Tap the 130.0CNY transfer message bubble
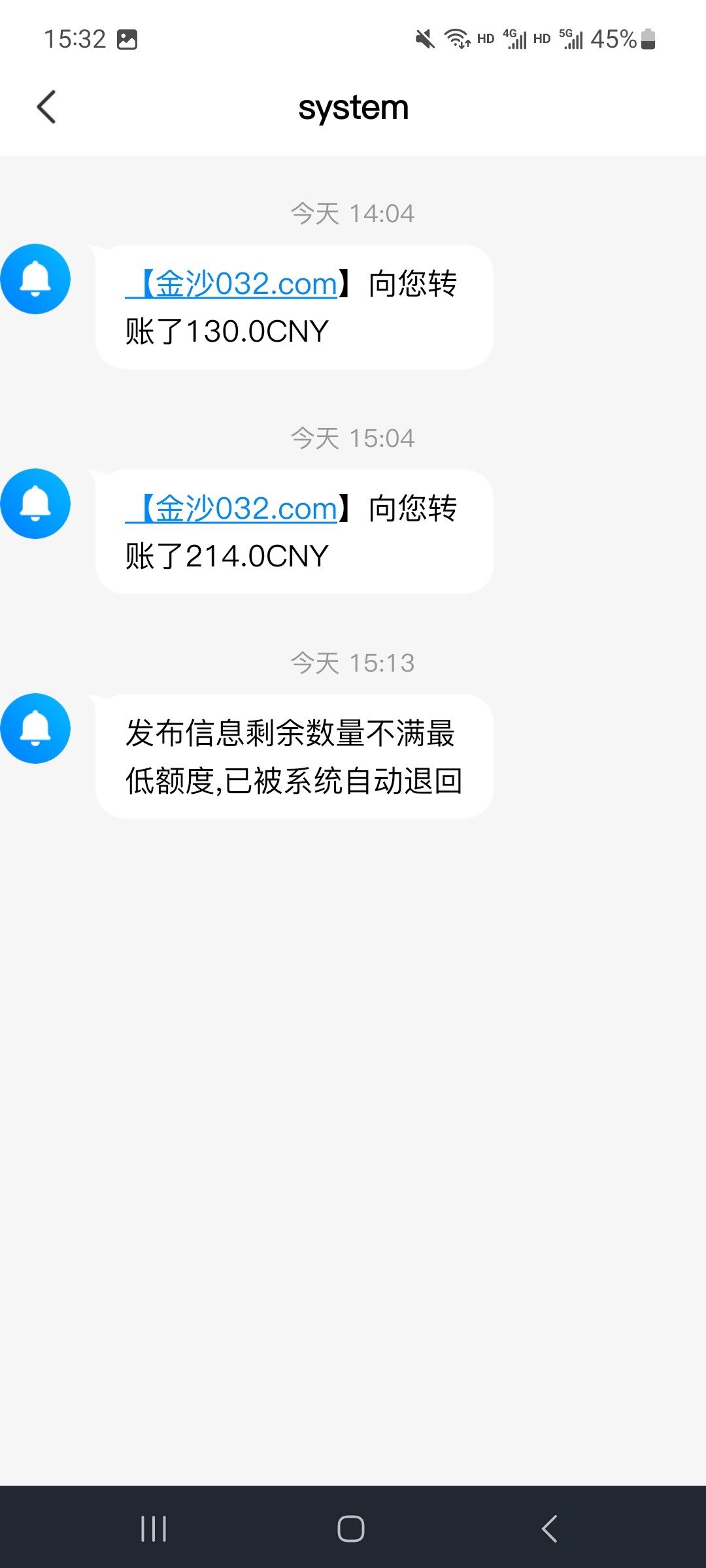 [293, 306]
